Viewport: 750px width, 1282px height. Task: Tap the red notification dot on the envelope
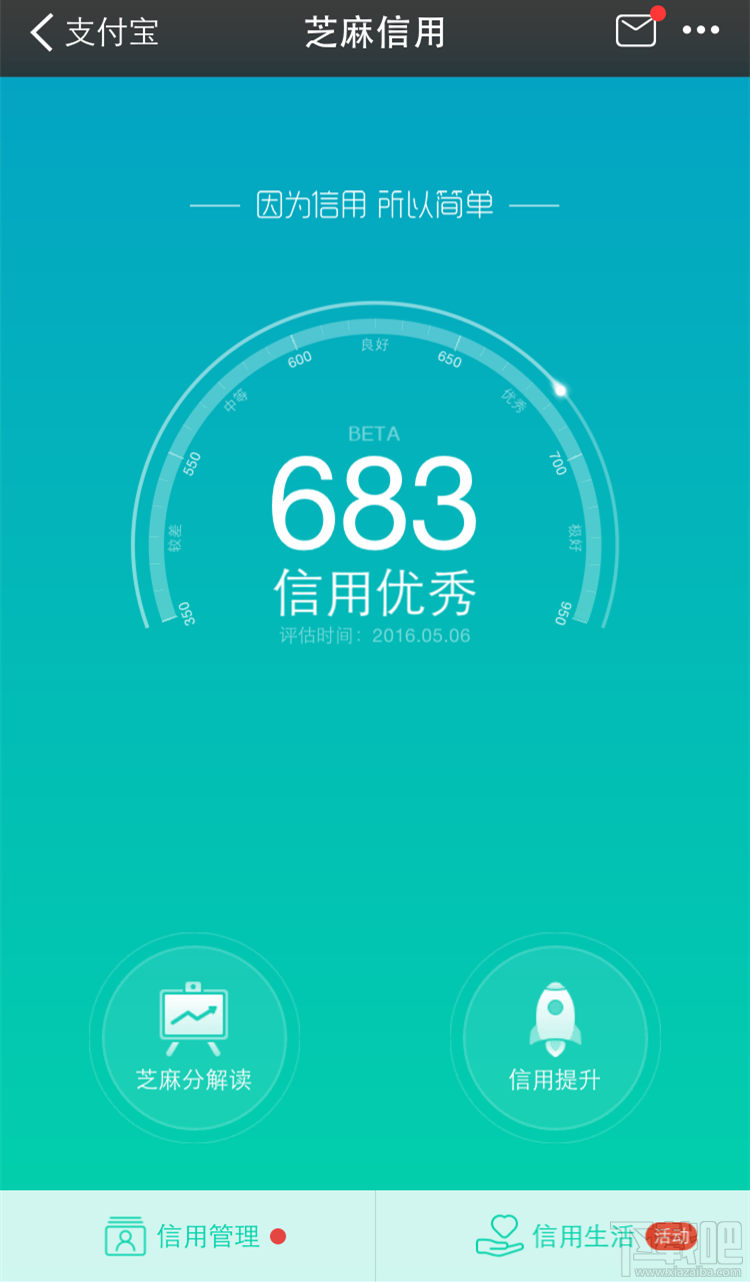656,13
